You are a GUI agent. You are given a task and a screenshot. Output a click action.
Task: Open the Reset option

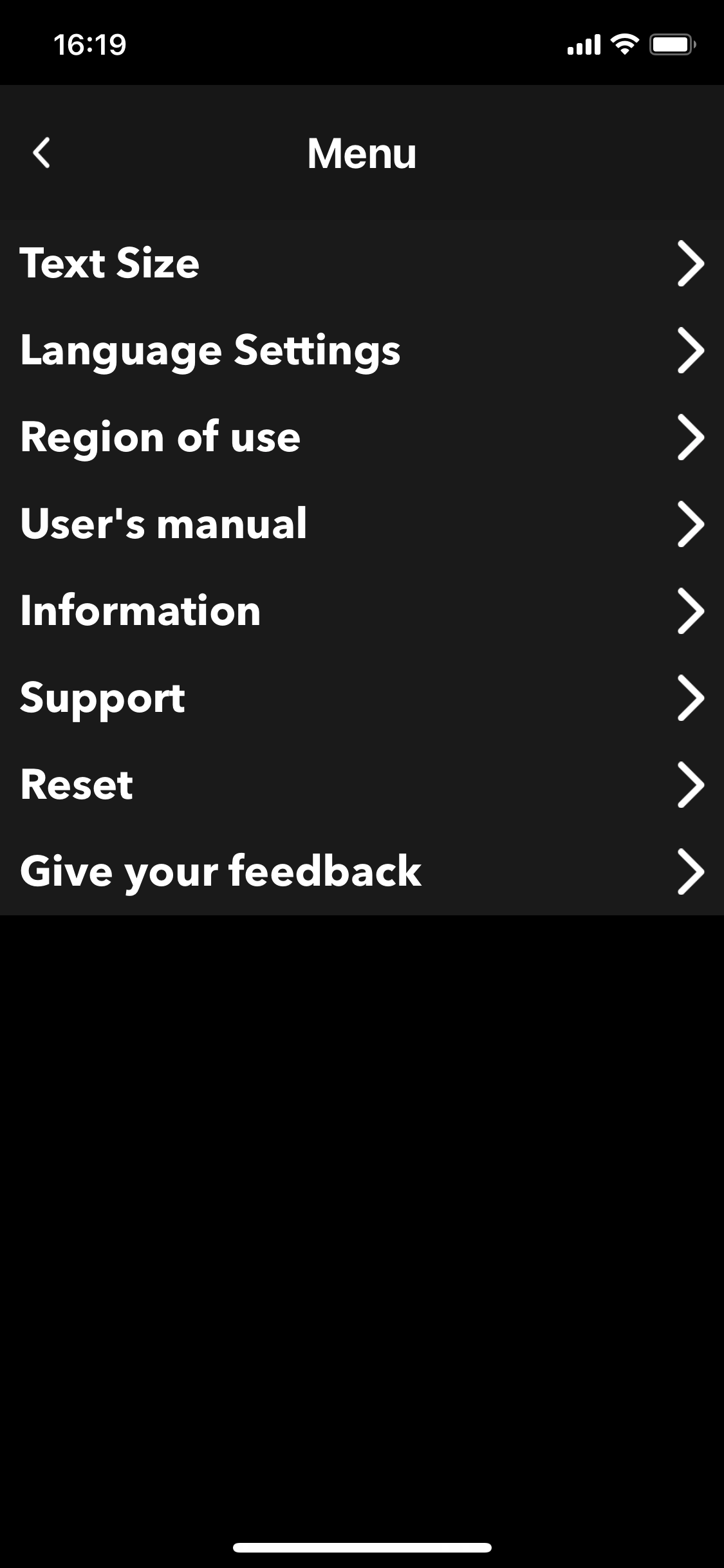360,785
